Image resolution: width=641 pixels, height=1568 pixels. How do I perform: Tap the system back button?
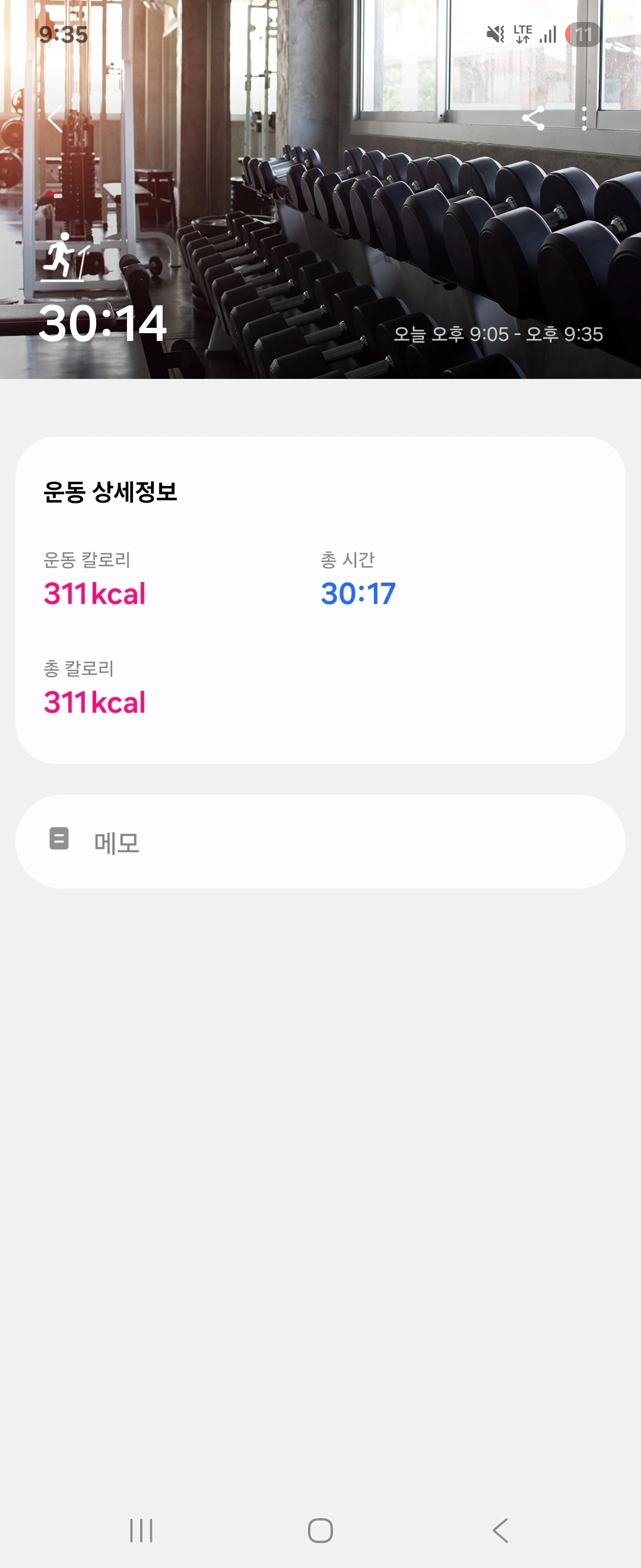click(500, 1529)
